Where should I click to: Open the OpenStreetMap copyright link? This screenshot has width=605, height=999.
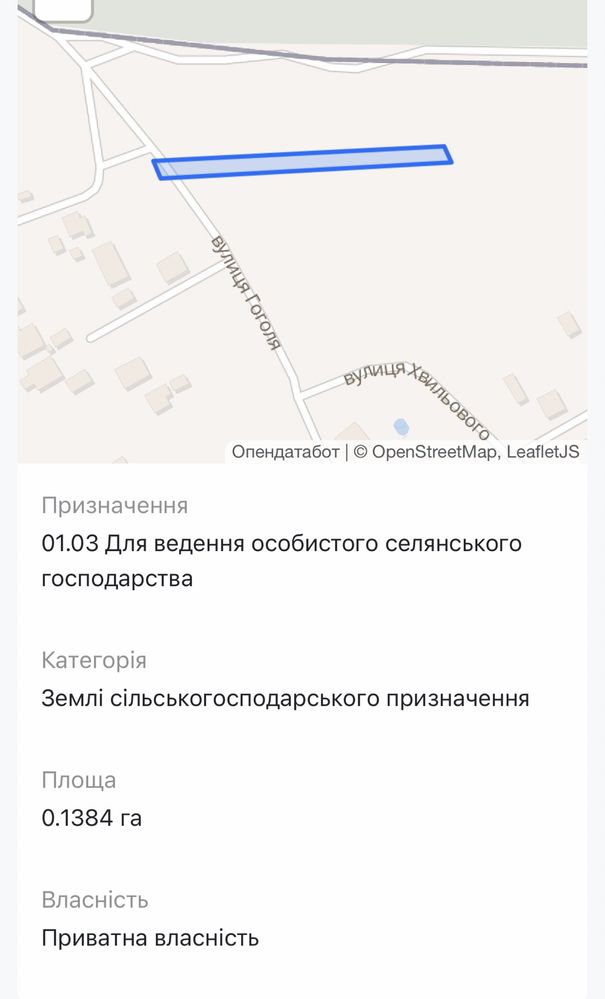434,452
